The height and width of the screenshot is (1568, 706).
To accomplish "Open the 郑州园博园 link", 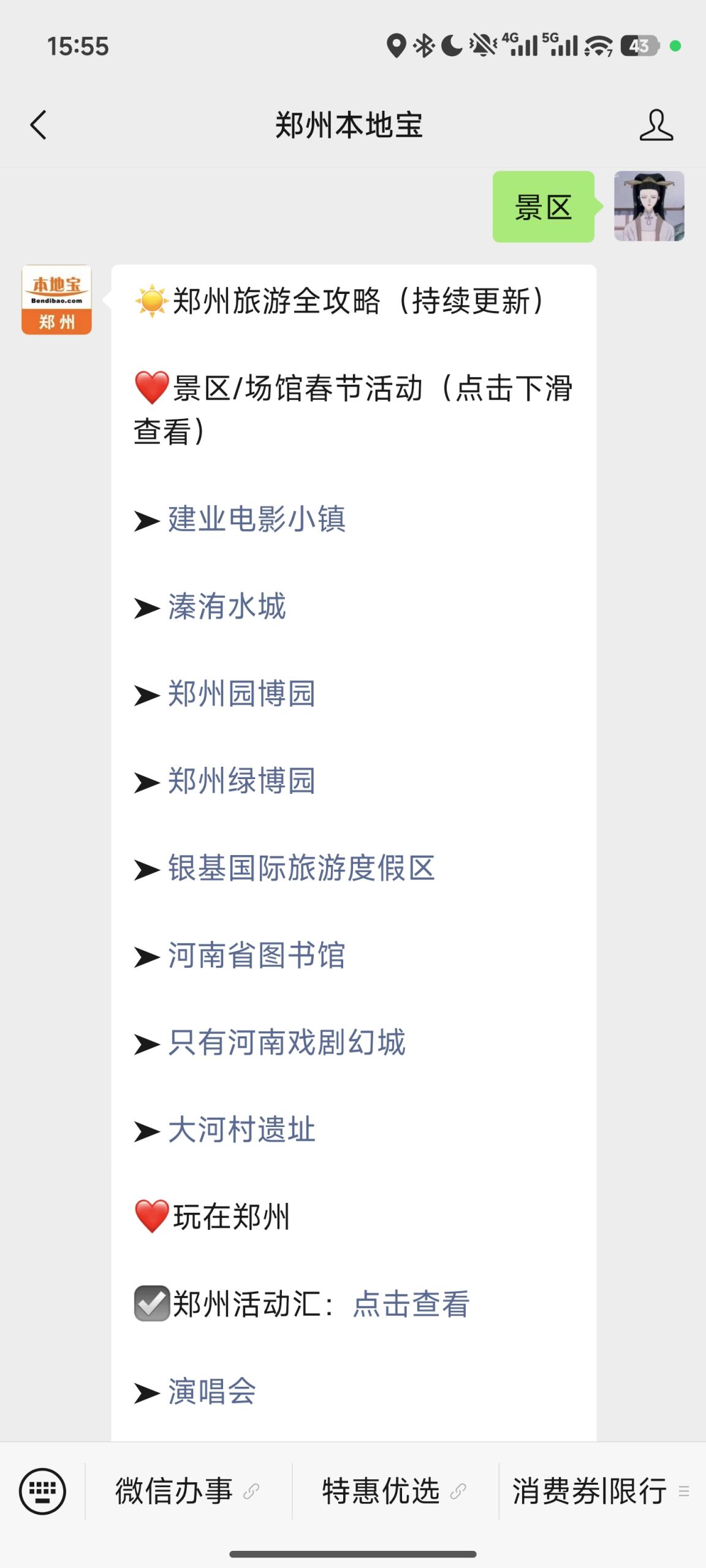I will tap(241, 694).
